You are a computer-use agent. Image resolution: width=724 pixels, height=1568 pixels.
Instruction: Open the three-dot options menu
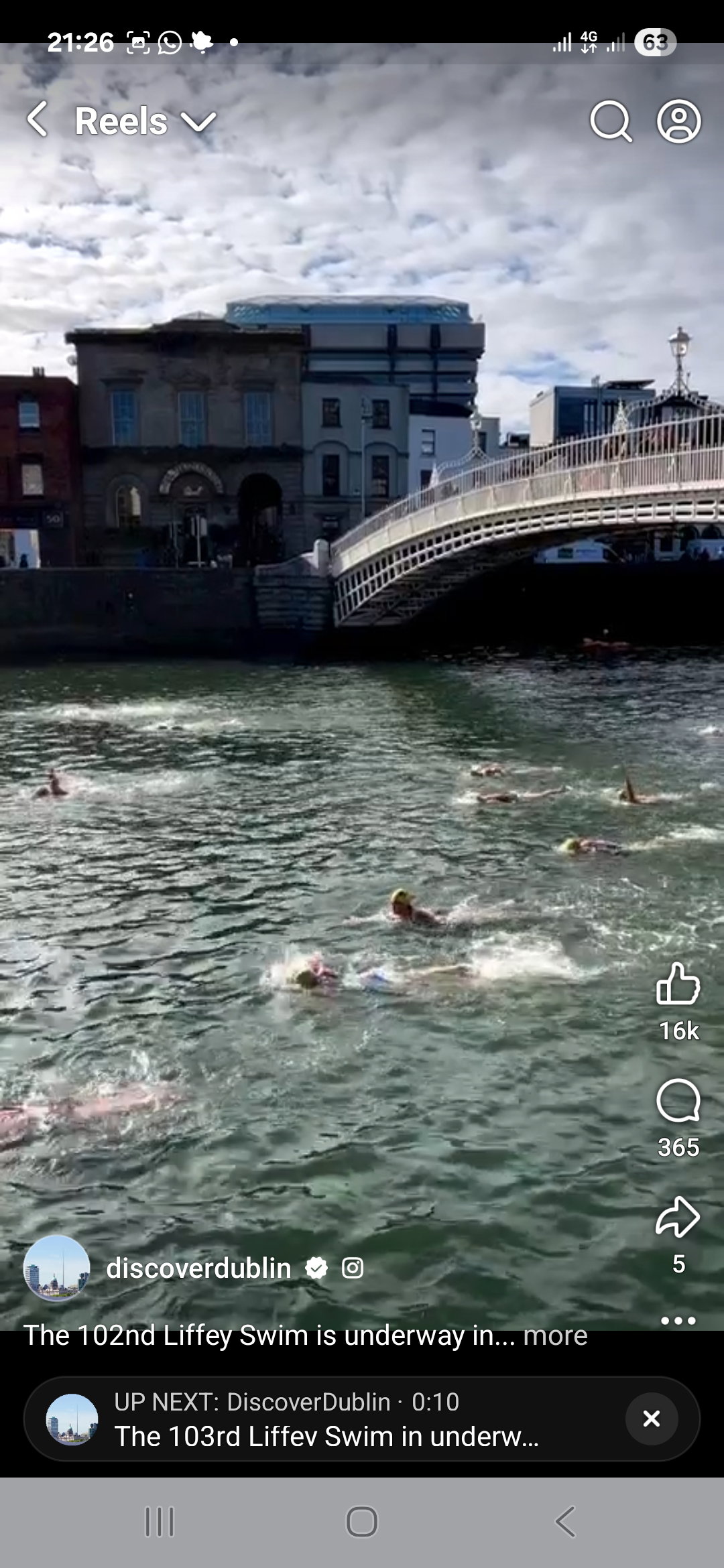coord(678,1321)
